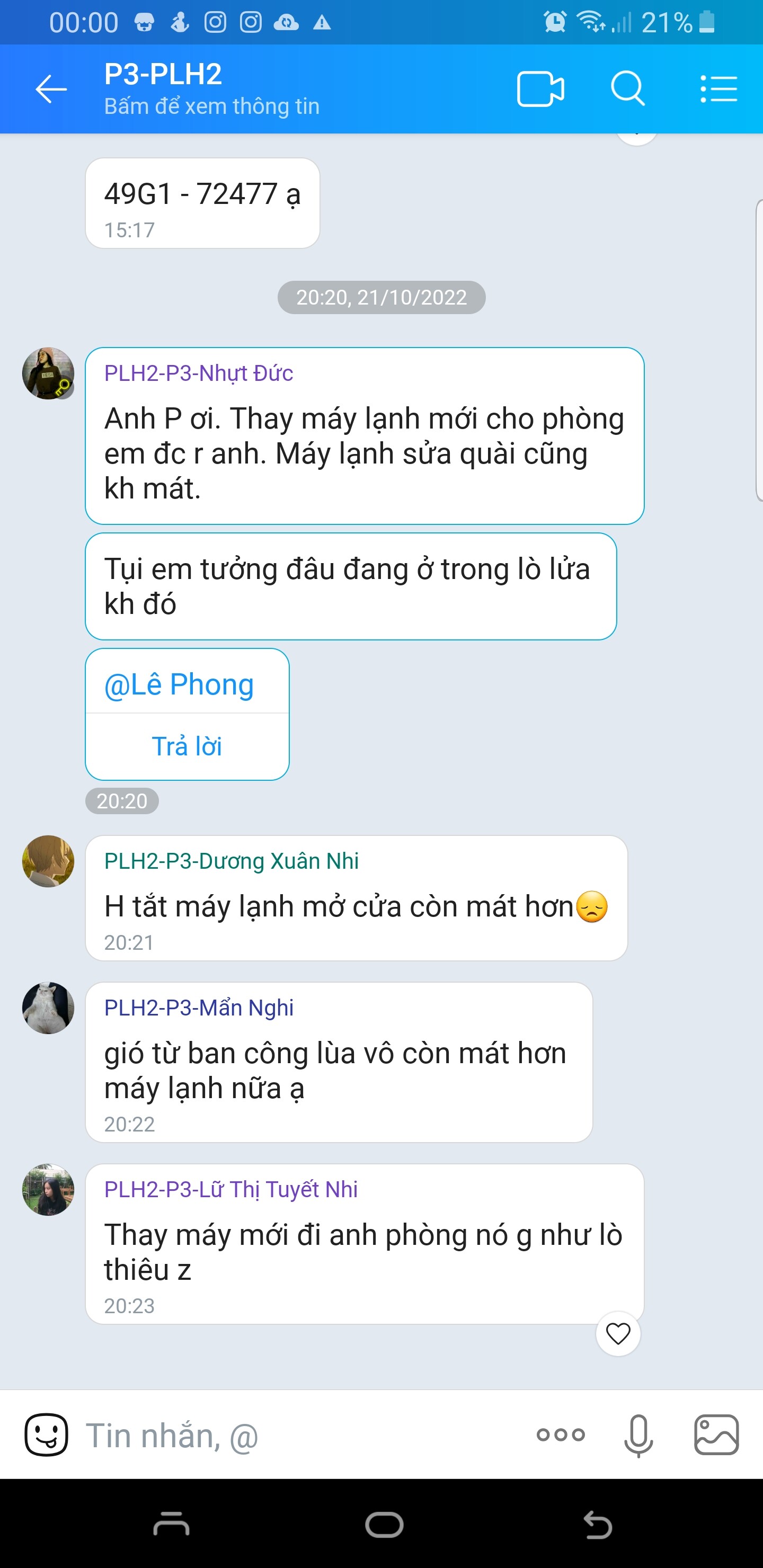Viewport: 763px width, 1568px height.
Task: Start a group video call
Action: 540,90
